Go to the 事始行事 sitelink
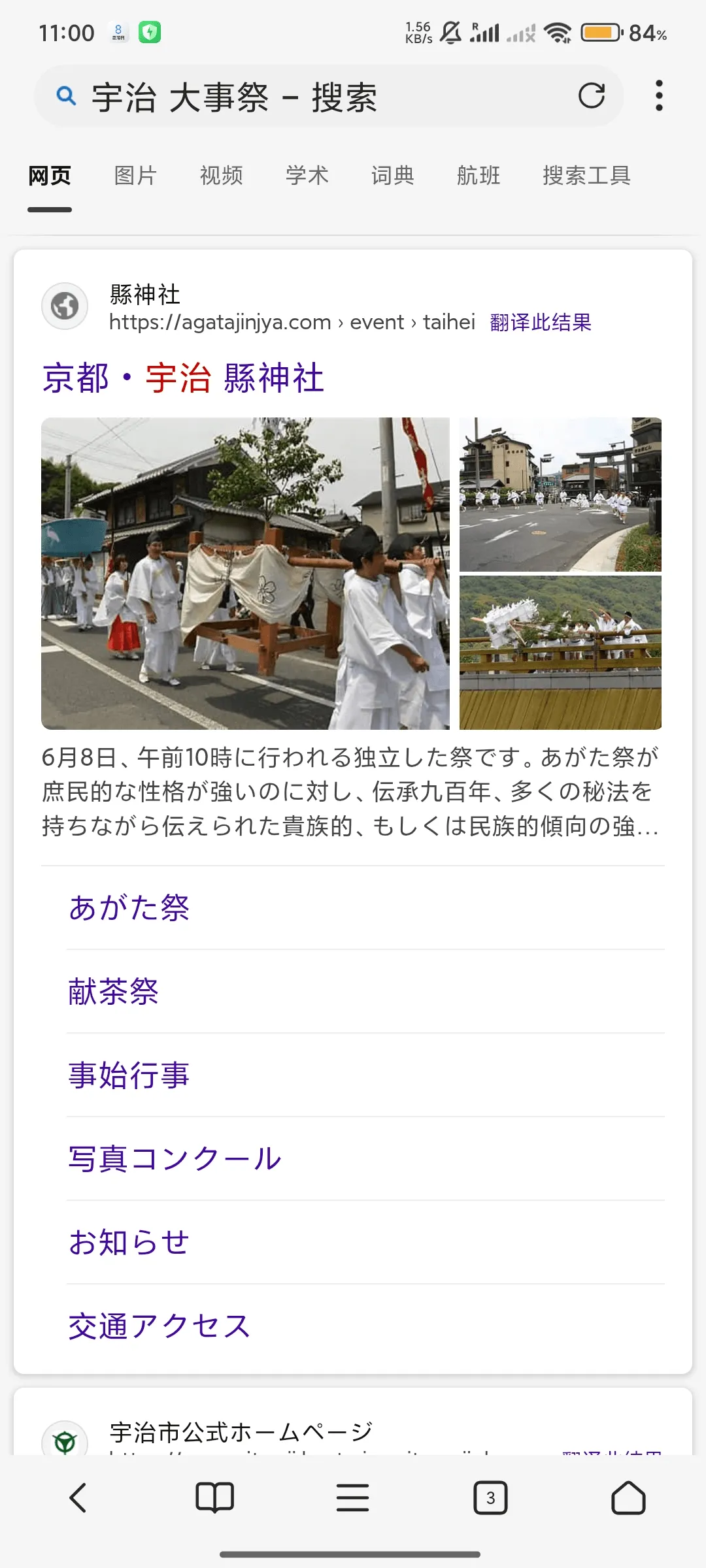Viewport: 706px width, 1568px height. pyautogui.click(x=129, y=1075)
